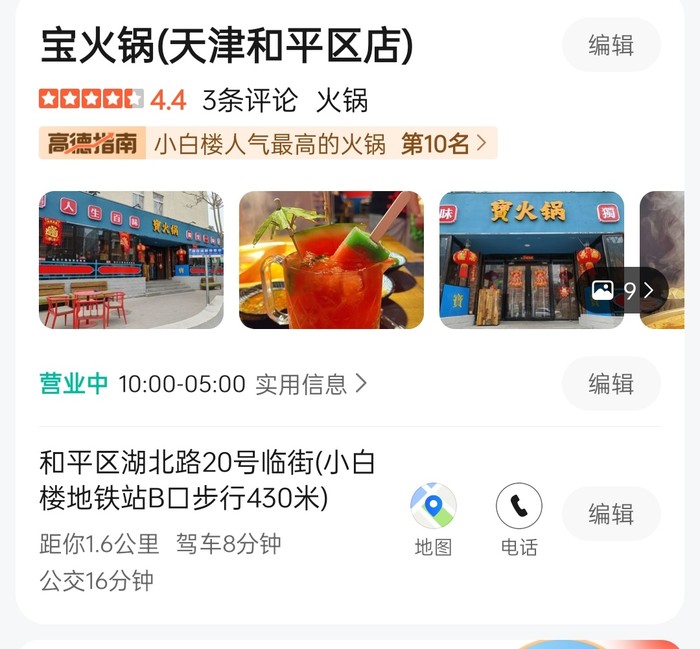
Task: Tap 编辑 button beside business hours
Action: point(611,384)
